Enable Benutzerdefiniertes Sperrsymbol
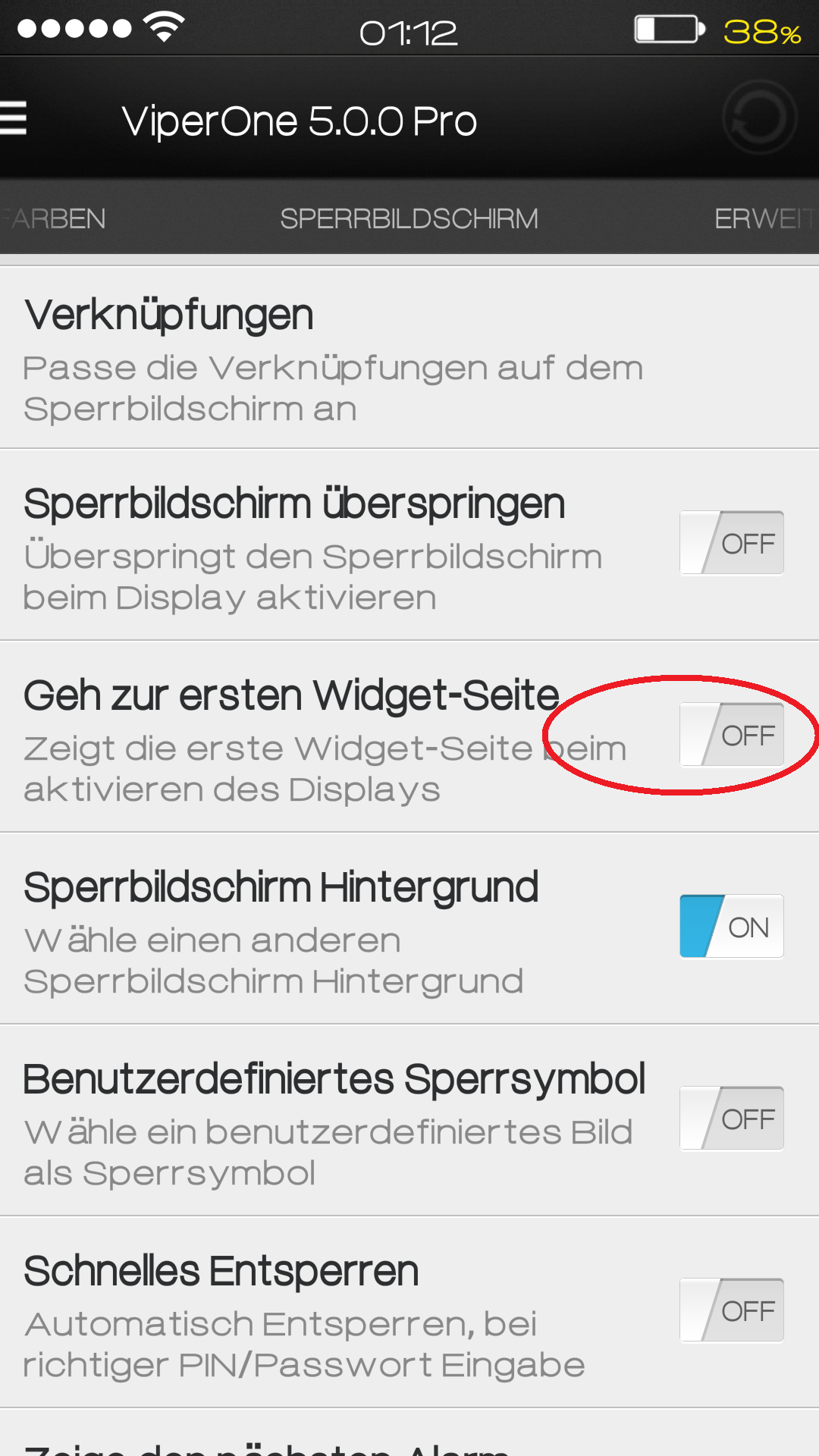The width and height of the screenshot is (819, 1456). (732, 1119)
